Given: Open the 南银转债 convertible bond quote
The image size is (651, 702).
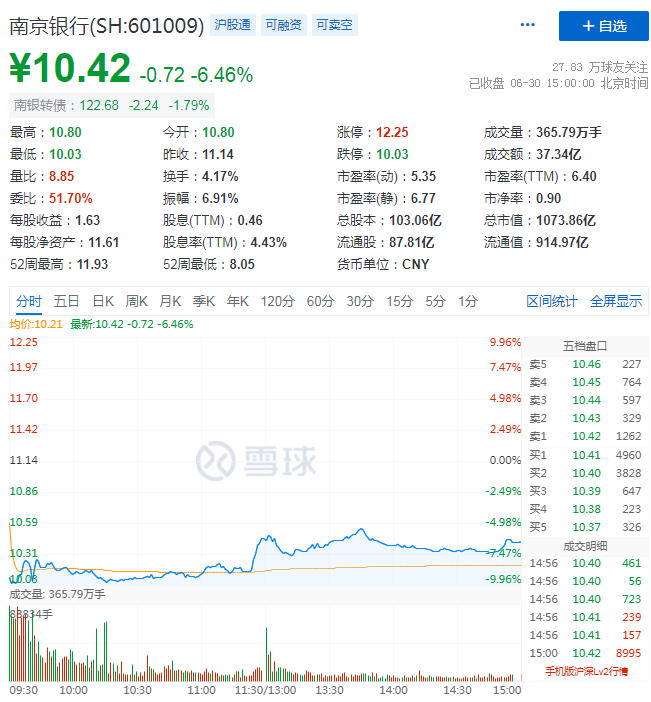Looking at the screenshot, I should click(110, 105).
